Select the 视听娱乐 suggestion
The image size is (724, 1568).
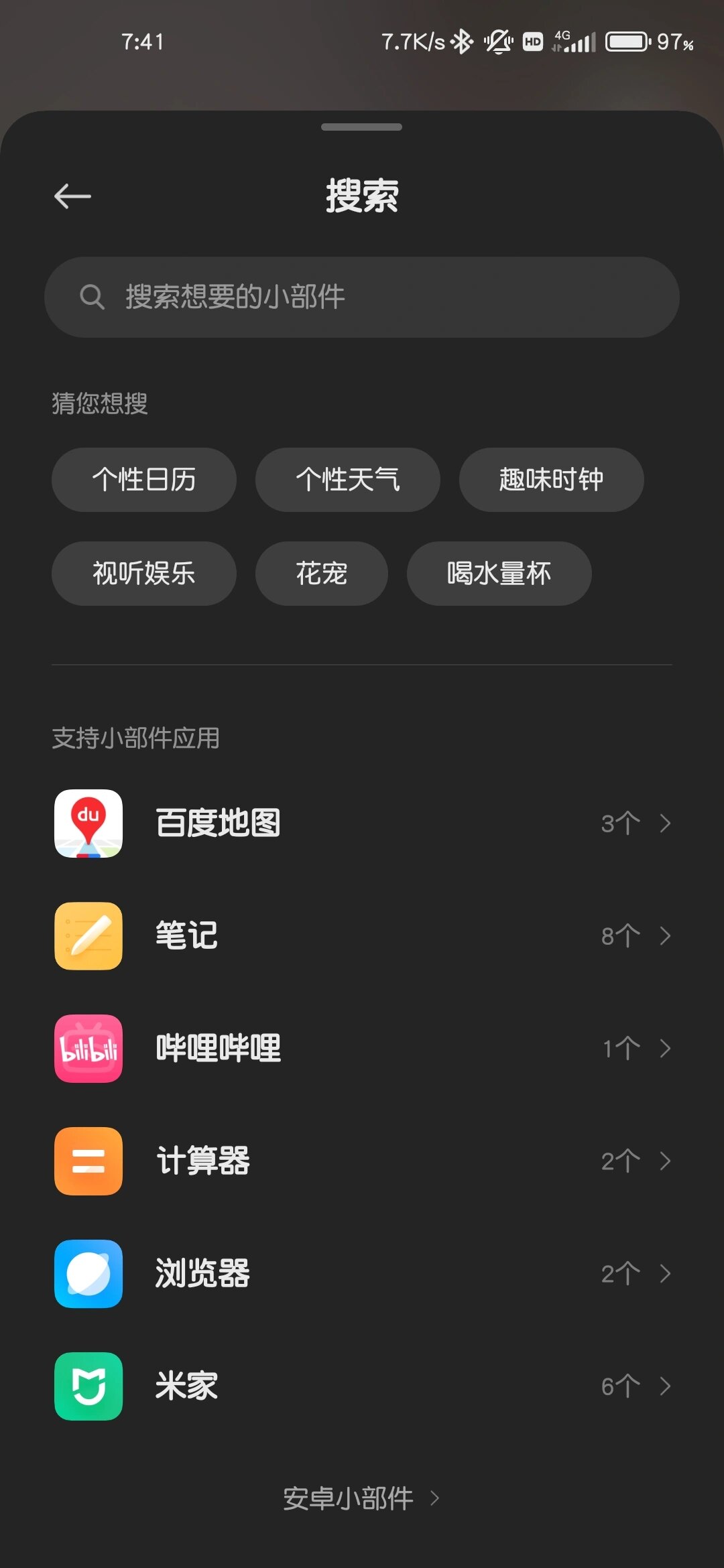(x=143, y=574)
